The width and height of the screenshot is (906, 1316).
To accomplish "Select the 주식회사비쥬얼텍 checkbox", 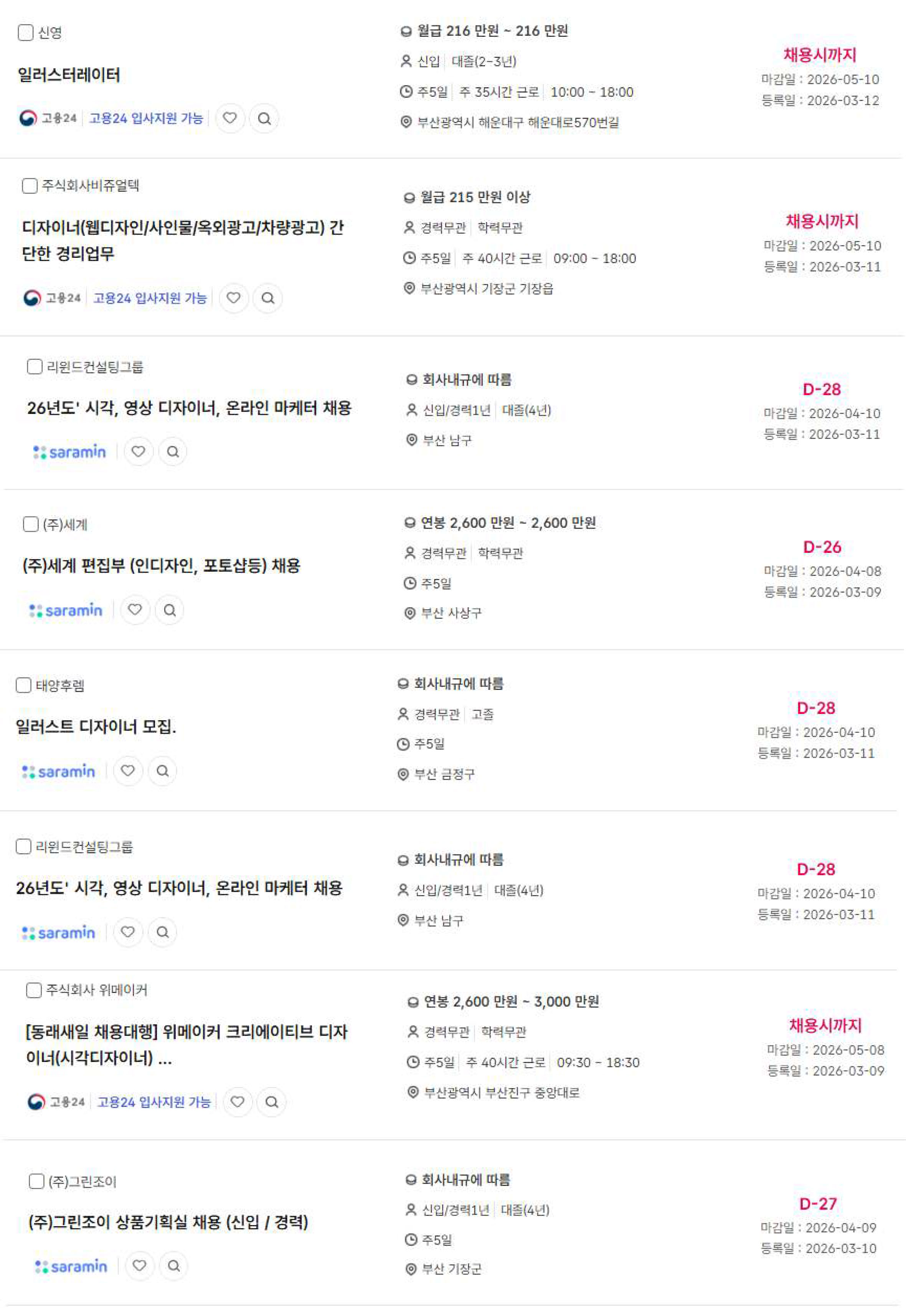I will (30, 186).
